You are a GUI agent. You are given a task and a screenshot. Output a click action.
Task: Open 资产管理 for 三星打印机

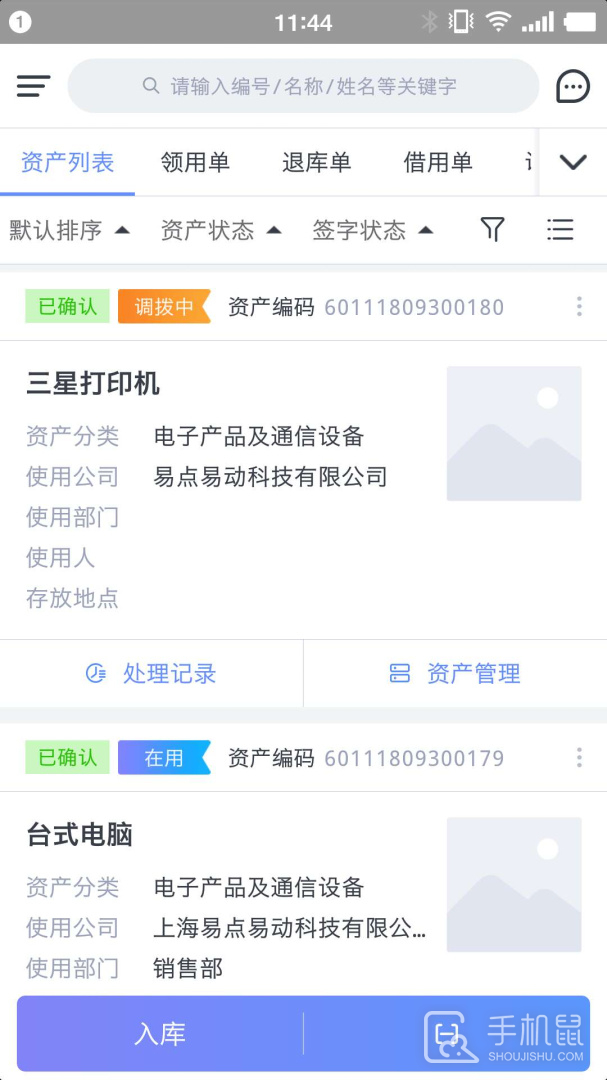(455, 673)
